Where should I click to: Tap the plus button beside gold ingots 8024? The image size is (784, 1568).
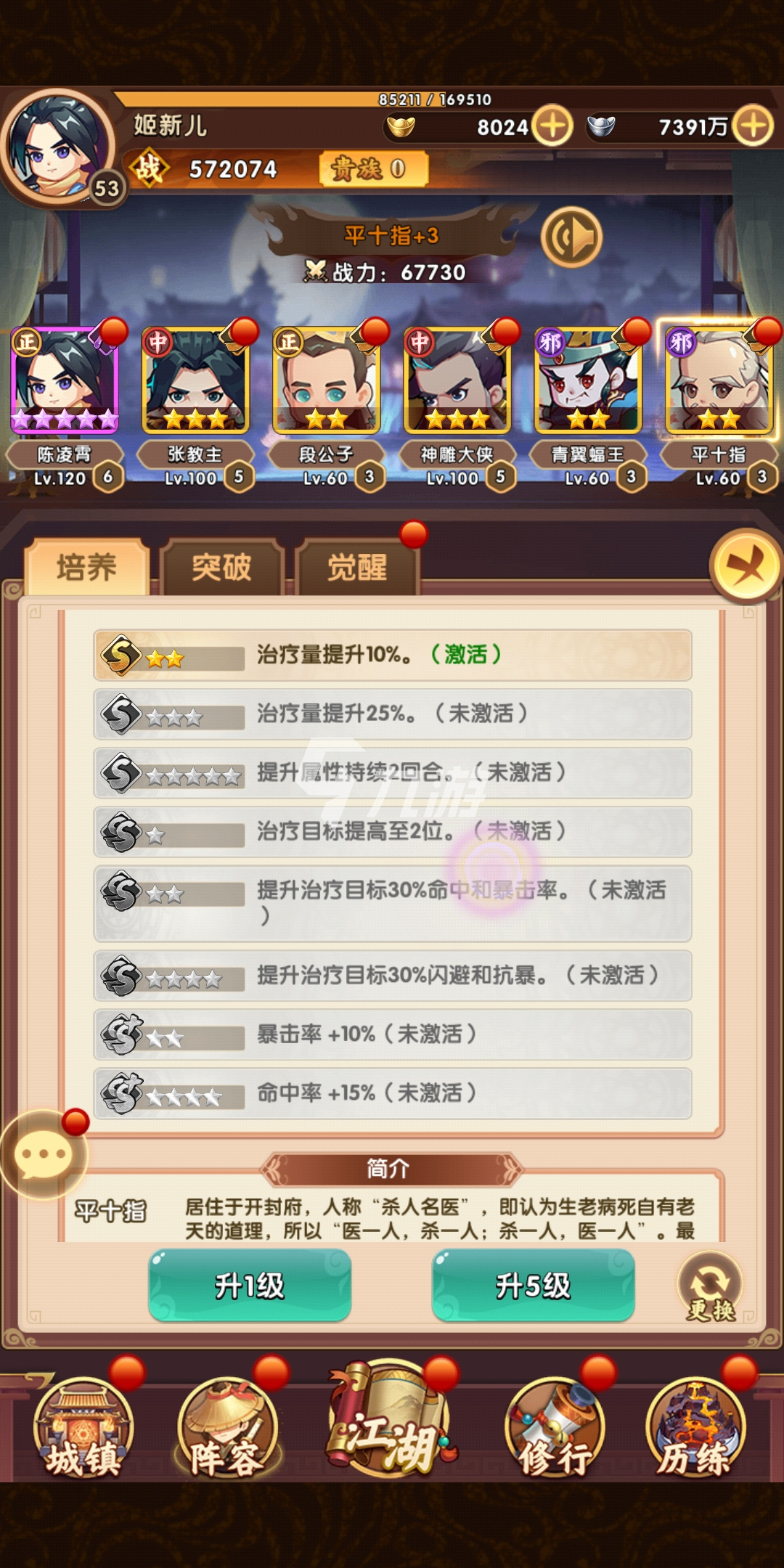point(552,126)
